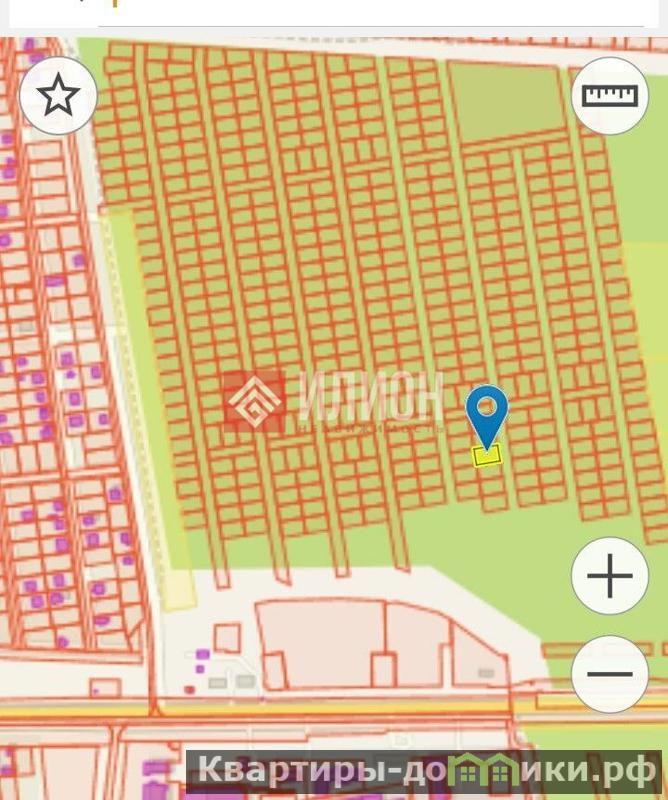Viewport: 668px width, 800px height.
Task: Zoom in on the map with the plus button
Action: [x=609, y=576]
